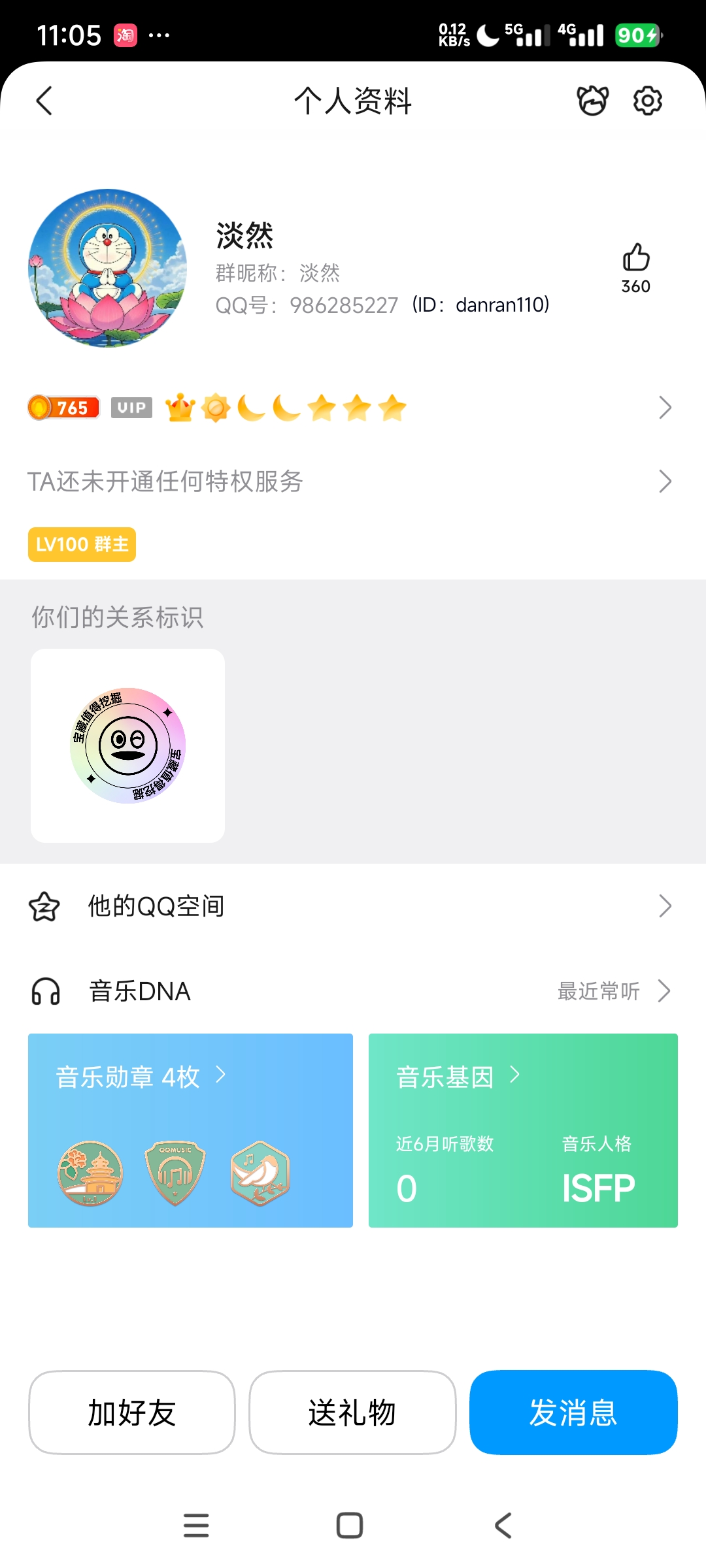The height and width of the screenshot is (1568, 706).
Task: Open the bear face icon in header
Action: (x=592, y=101)
